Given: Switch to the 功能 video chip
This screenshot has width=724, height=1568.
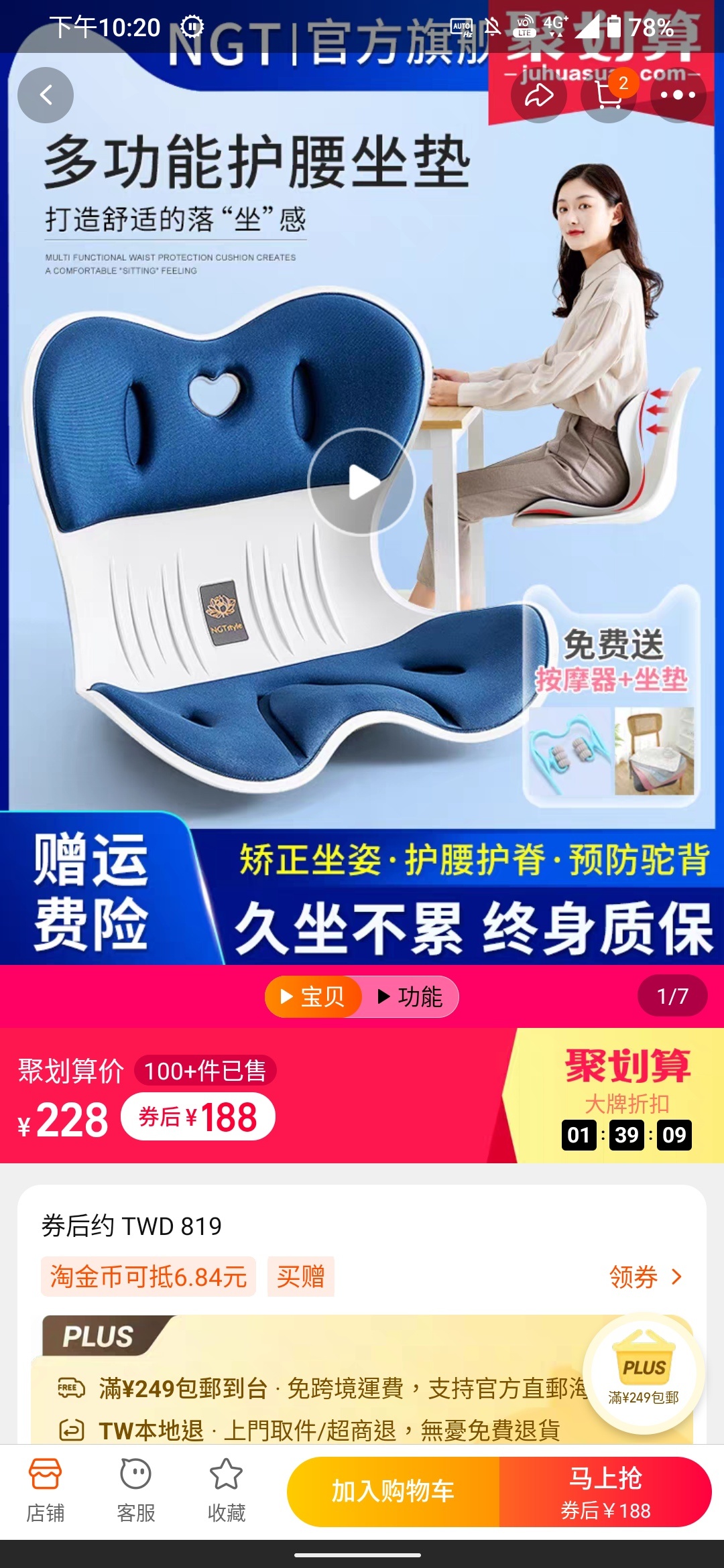Looking at the screenshot, I should pyautogui.click(x=410, y=996).
